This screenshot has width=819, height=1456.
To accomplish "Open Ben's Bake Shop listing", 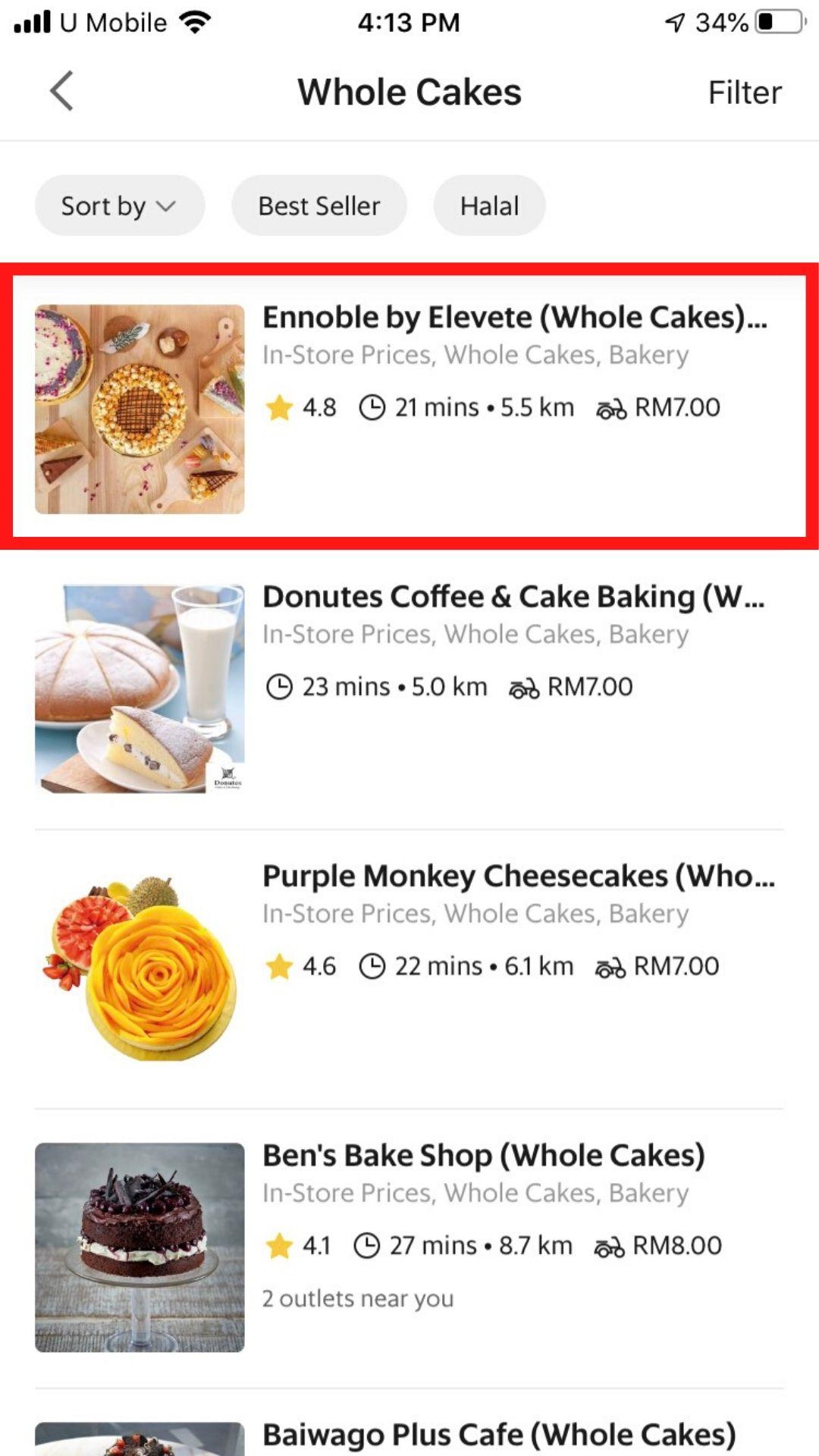I will coord(409,1247).
